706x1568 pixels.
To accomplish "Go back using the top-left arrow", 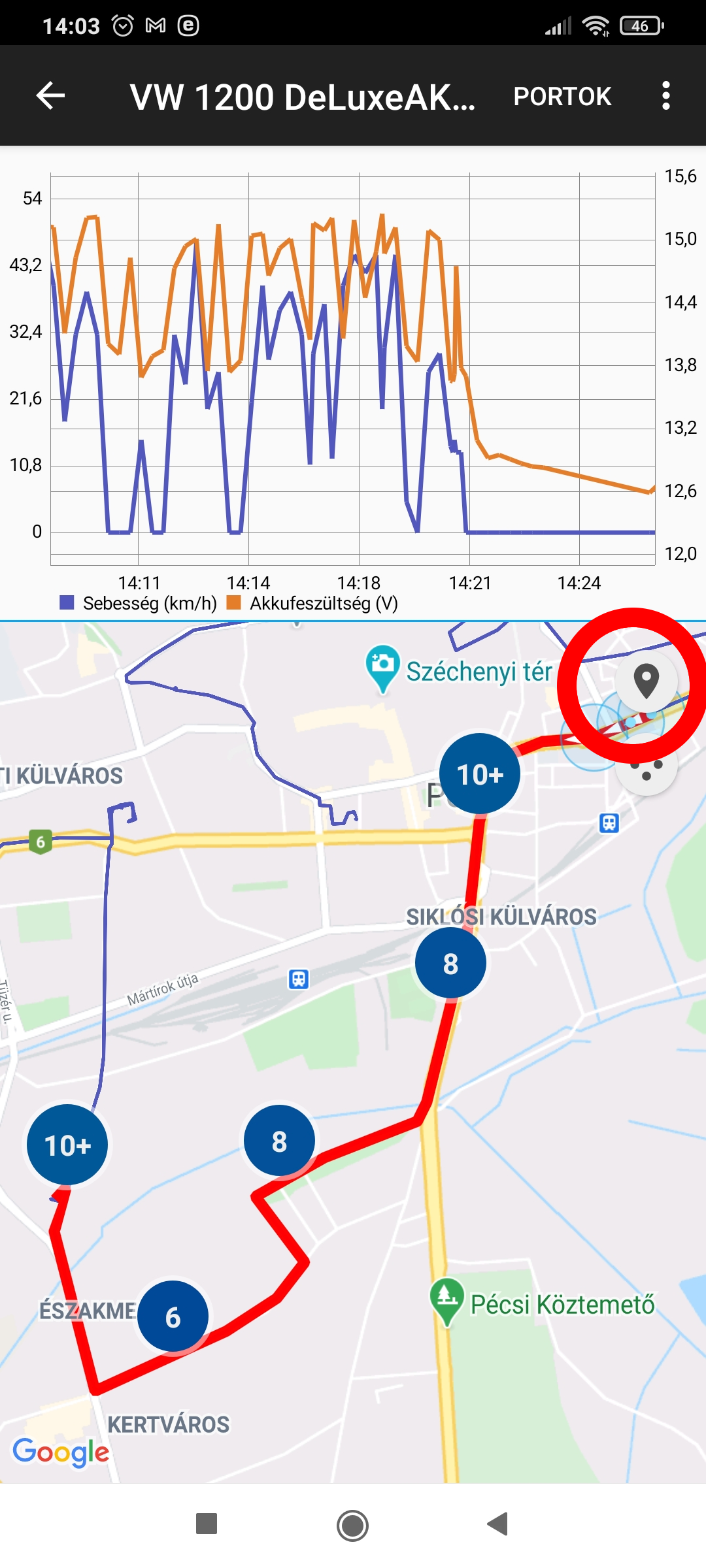I will [50, 96].
